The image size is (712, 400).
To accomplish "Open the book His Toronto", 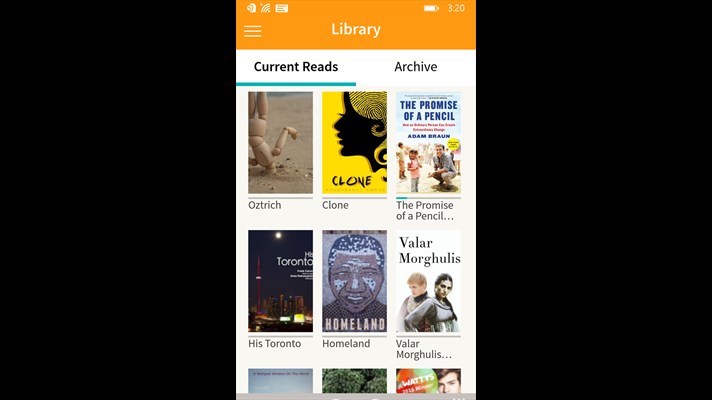I will click(x=280, y=282).
